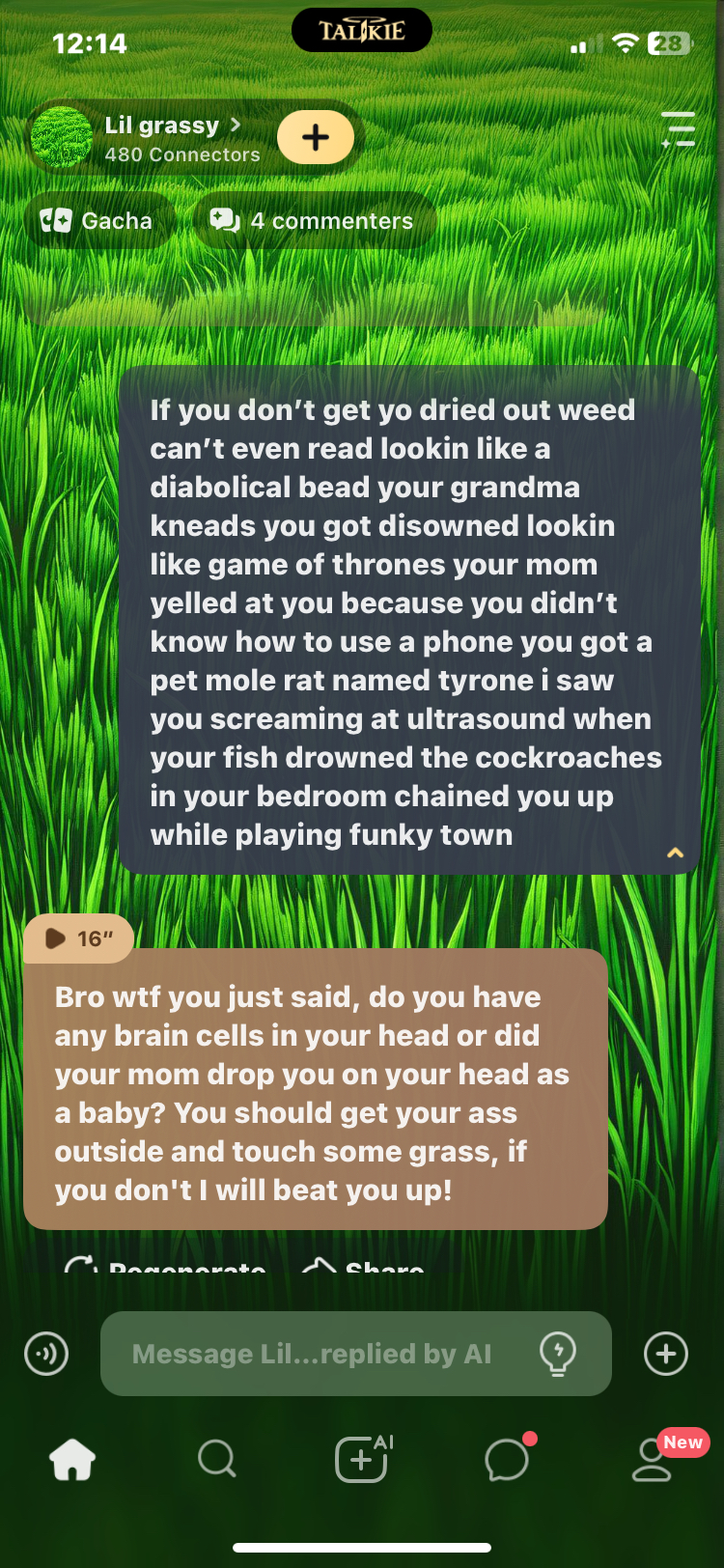724x1568 pixels.
Task: Tap the yellow plus connect button
Action: click(316, 137)
